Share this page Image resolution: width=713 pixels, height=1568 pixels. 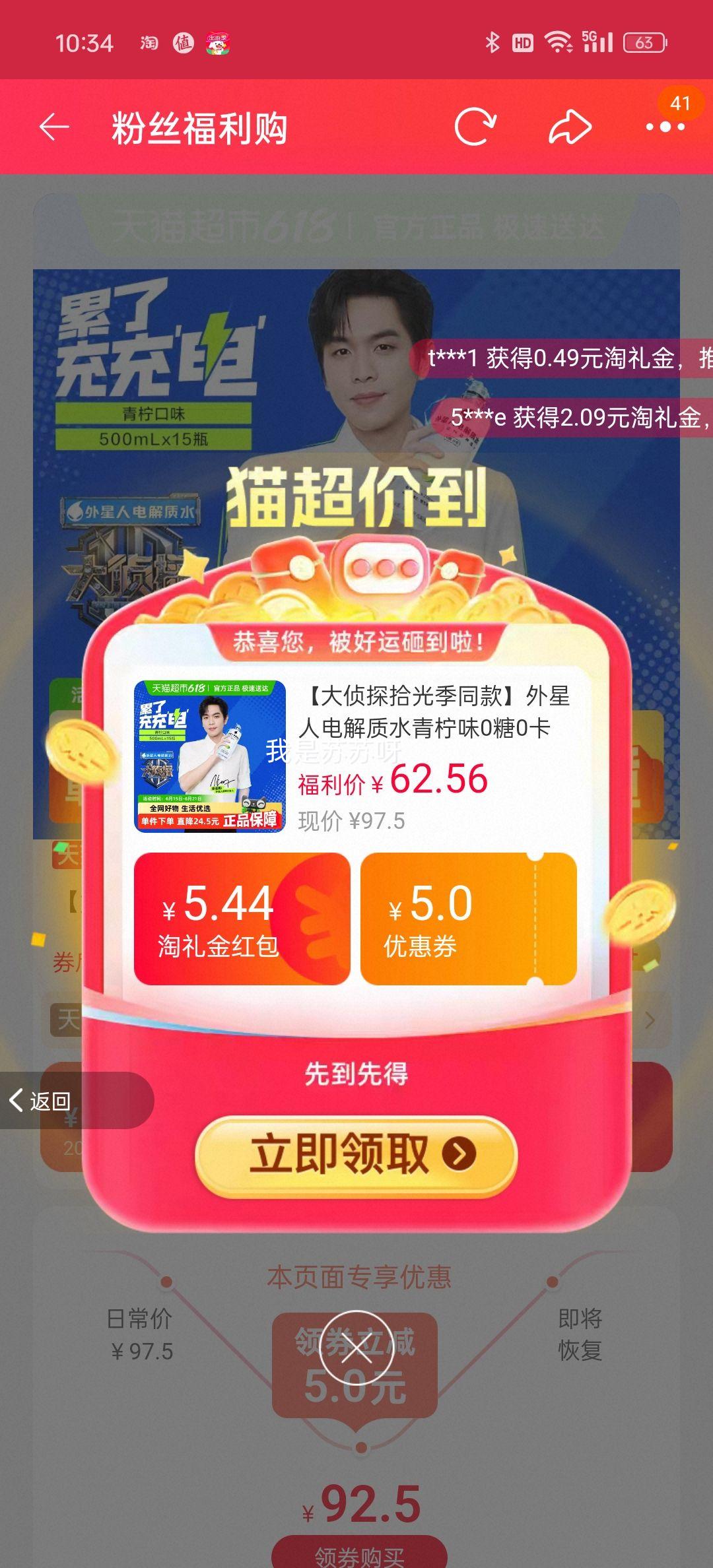tap(570, 127)
